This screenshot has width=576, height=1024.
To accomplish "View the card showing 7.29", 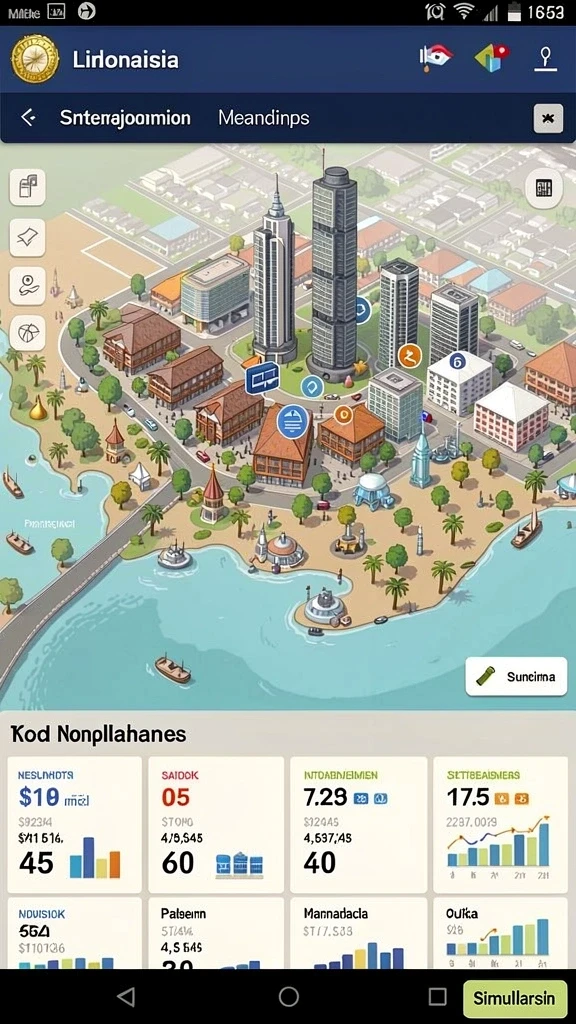I will click(x=359, y=824).
